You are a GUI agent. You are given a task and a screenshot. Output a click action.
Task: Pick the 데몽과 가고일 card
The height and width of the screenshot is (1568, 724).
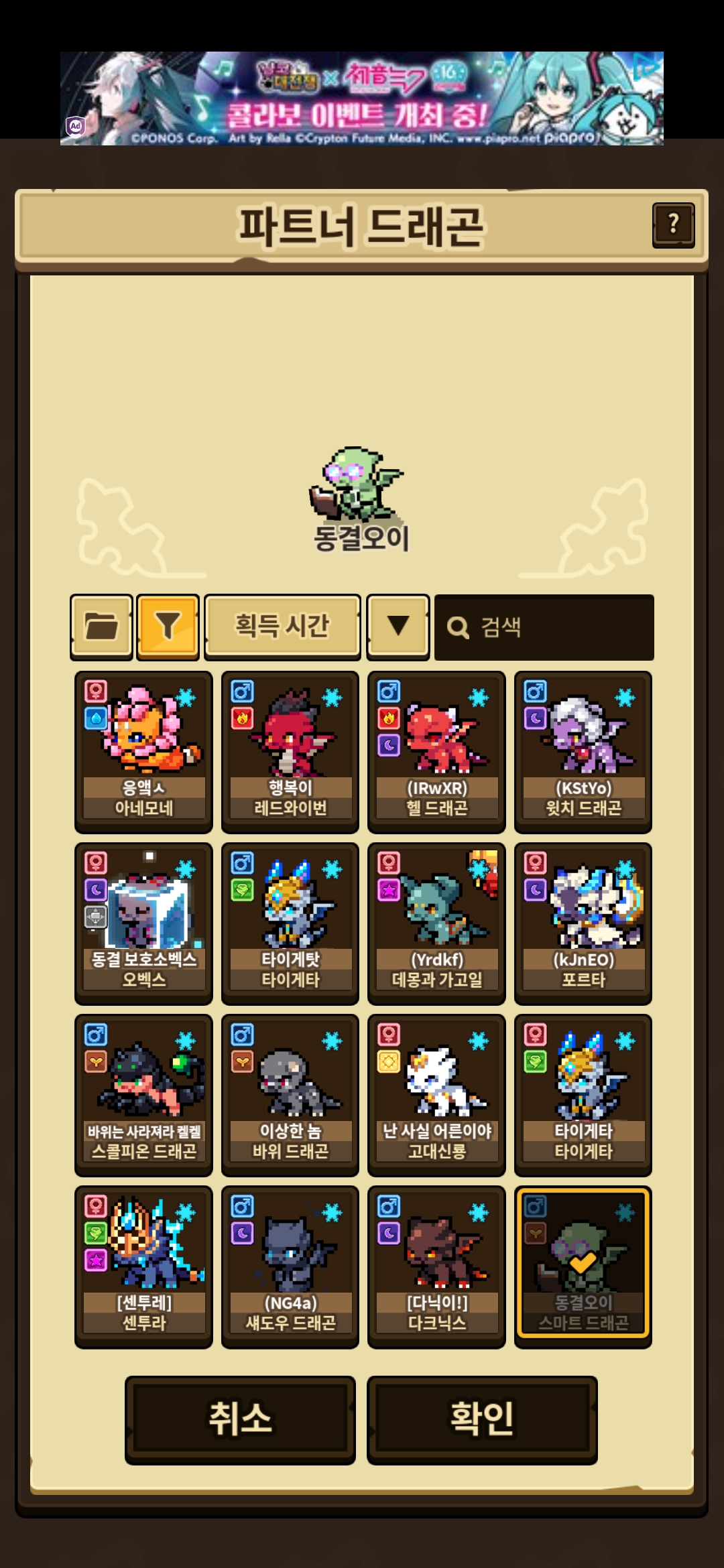(436, 923)
